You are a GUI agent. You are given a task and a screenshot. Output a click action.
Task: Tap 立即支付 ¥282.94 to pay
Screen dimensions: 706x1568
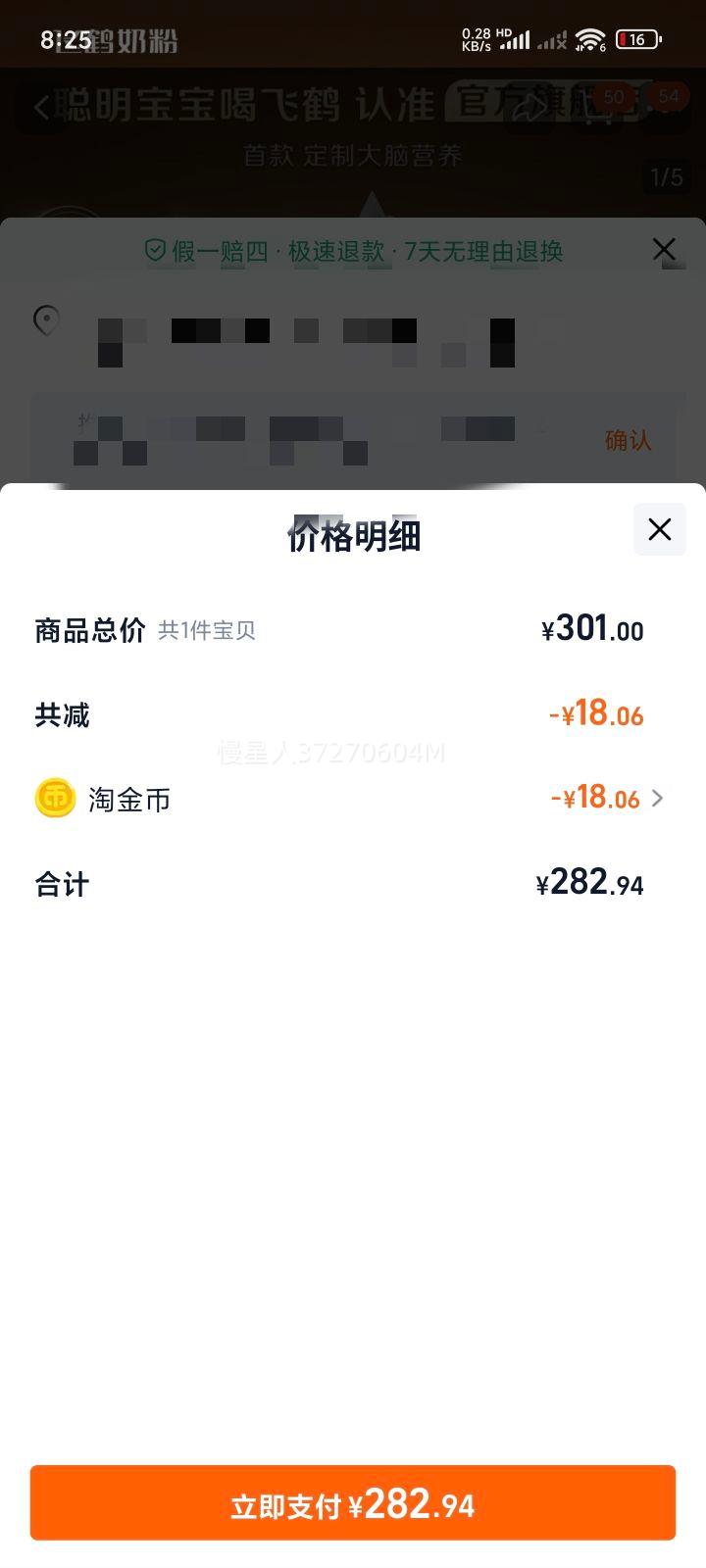click(353, 1503)
